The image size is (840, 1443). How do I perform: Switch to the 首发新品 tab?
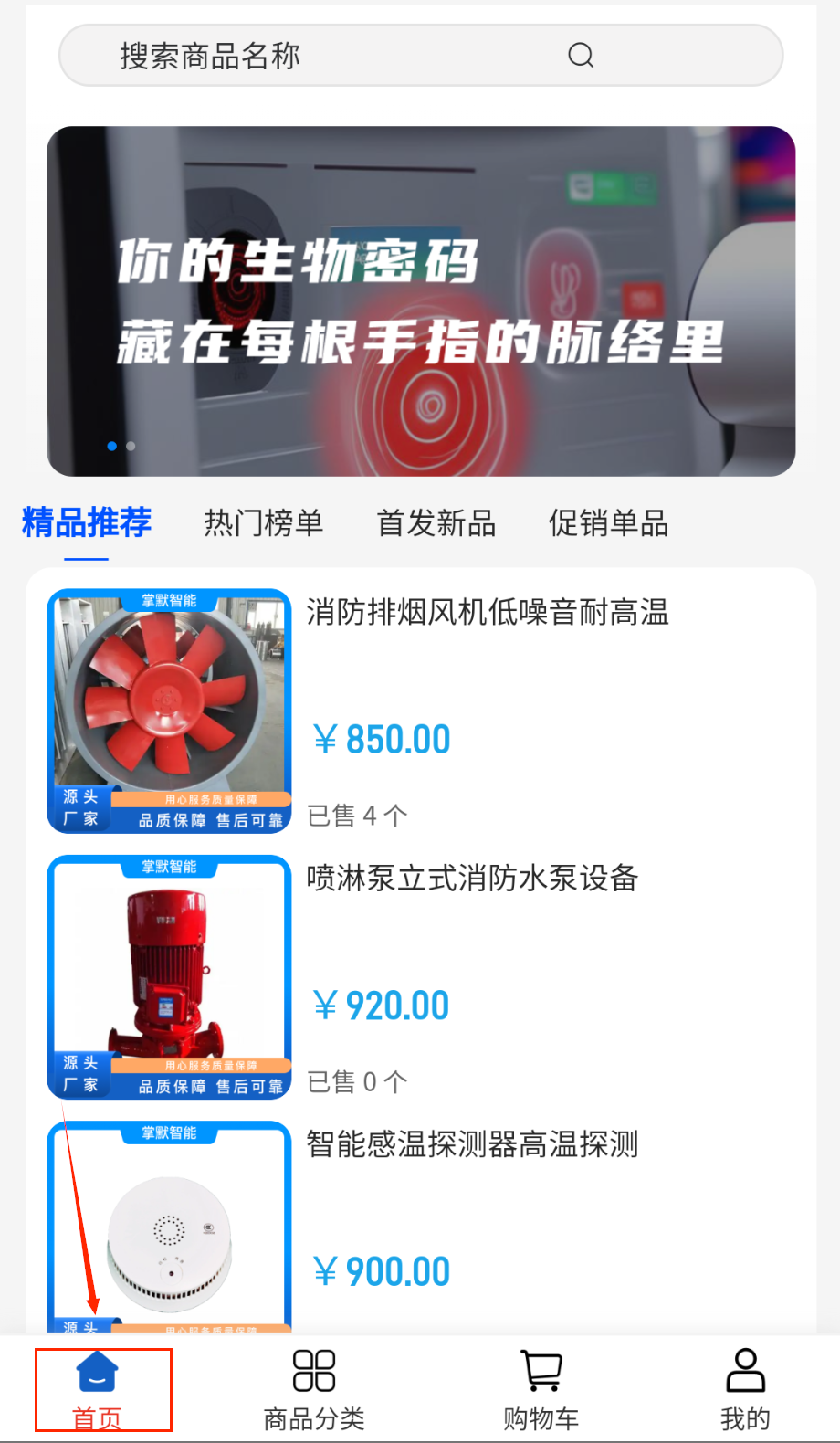436,523
